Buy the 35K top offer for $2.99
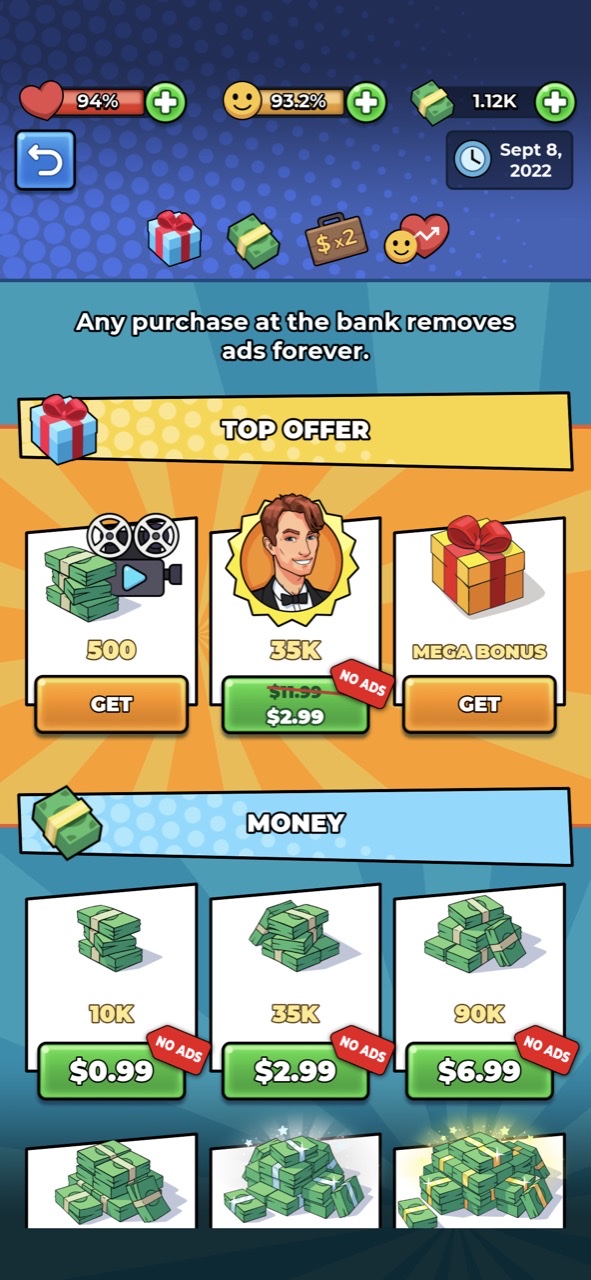The width and height of the screenshot is (591, 1280). point(296,704)
